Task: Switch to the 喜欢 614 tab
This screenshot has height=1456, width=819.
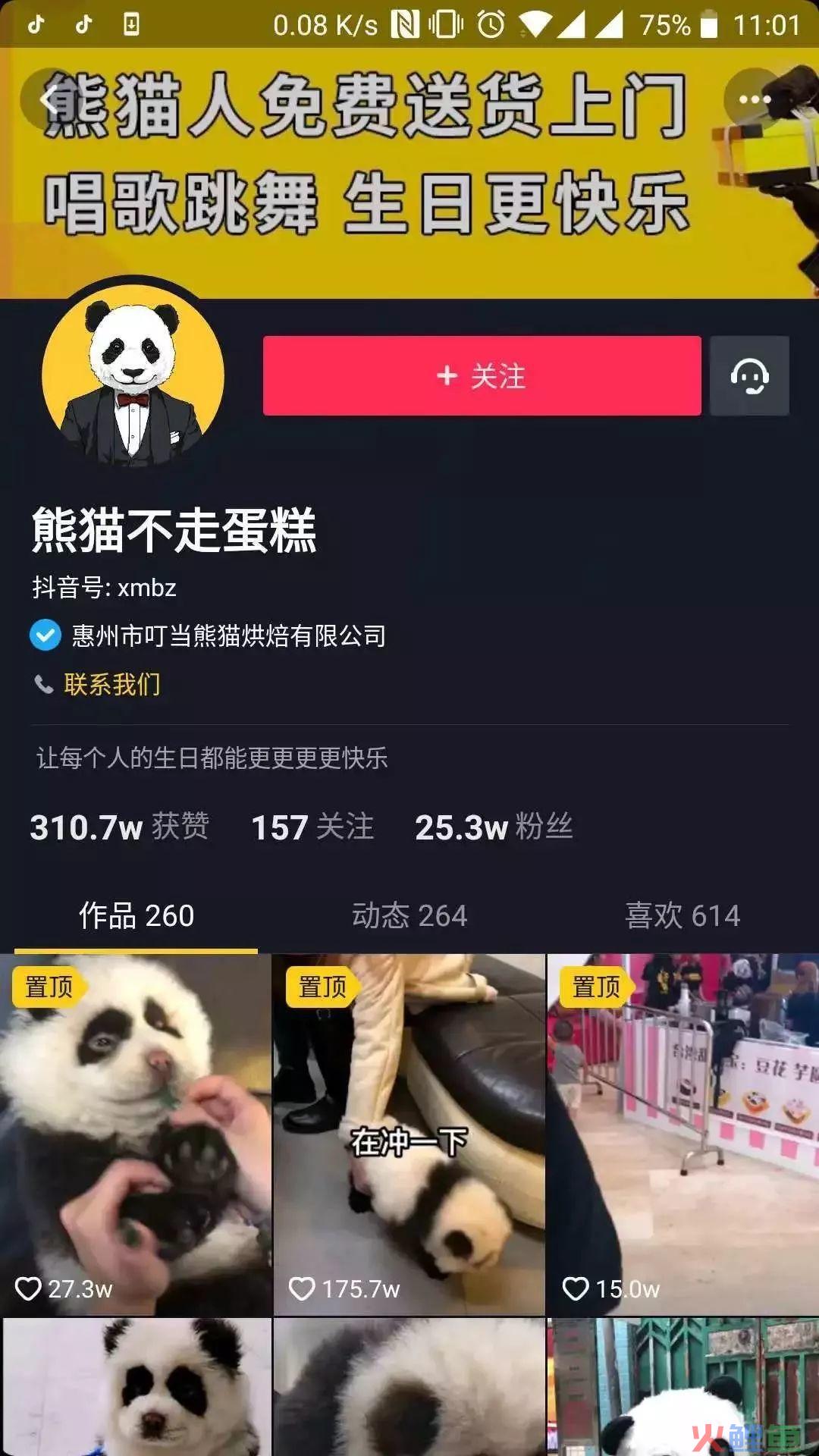Action: [x=682, y=916]
